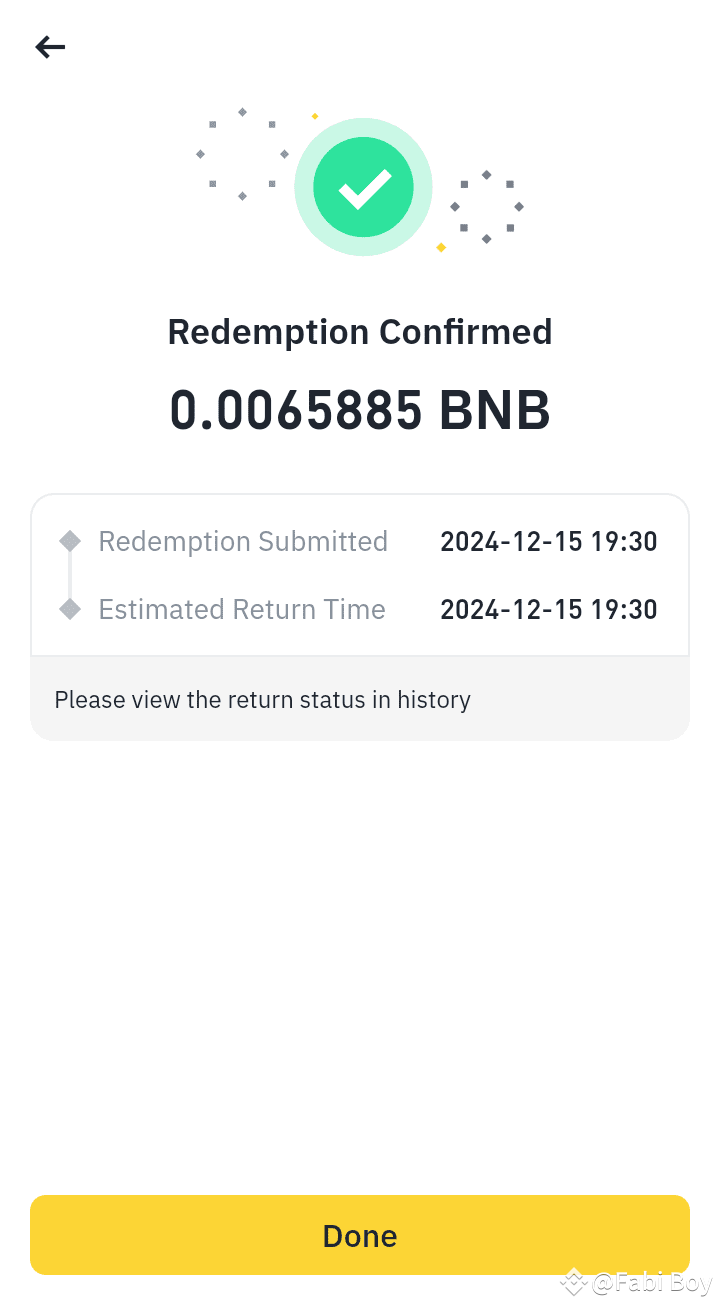This screenshot has height=1305, width=720.
Task: Click the back arrow at top left
Action: click(x=49, y=47)
